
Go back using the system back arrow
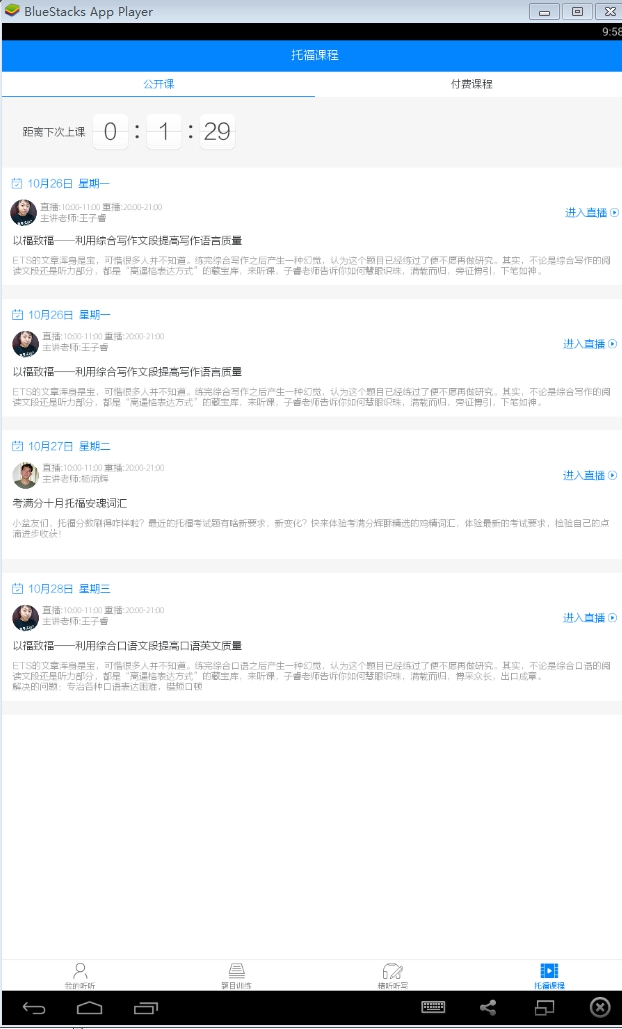pyautogui.click(x=34, y=1007)
